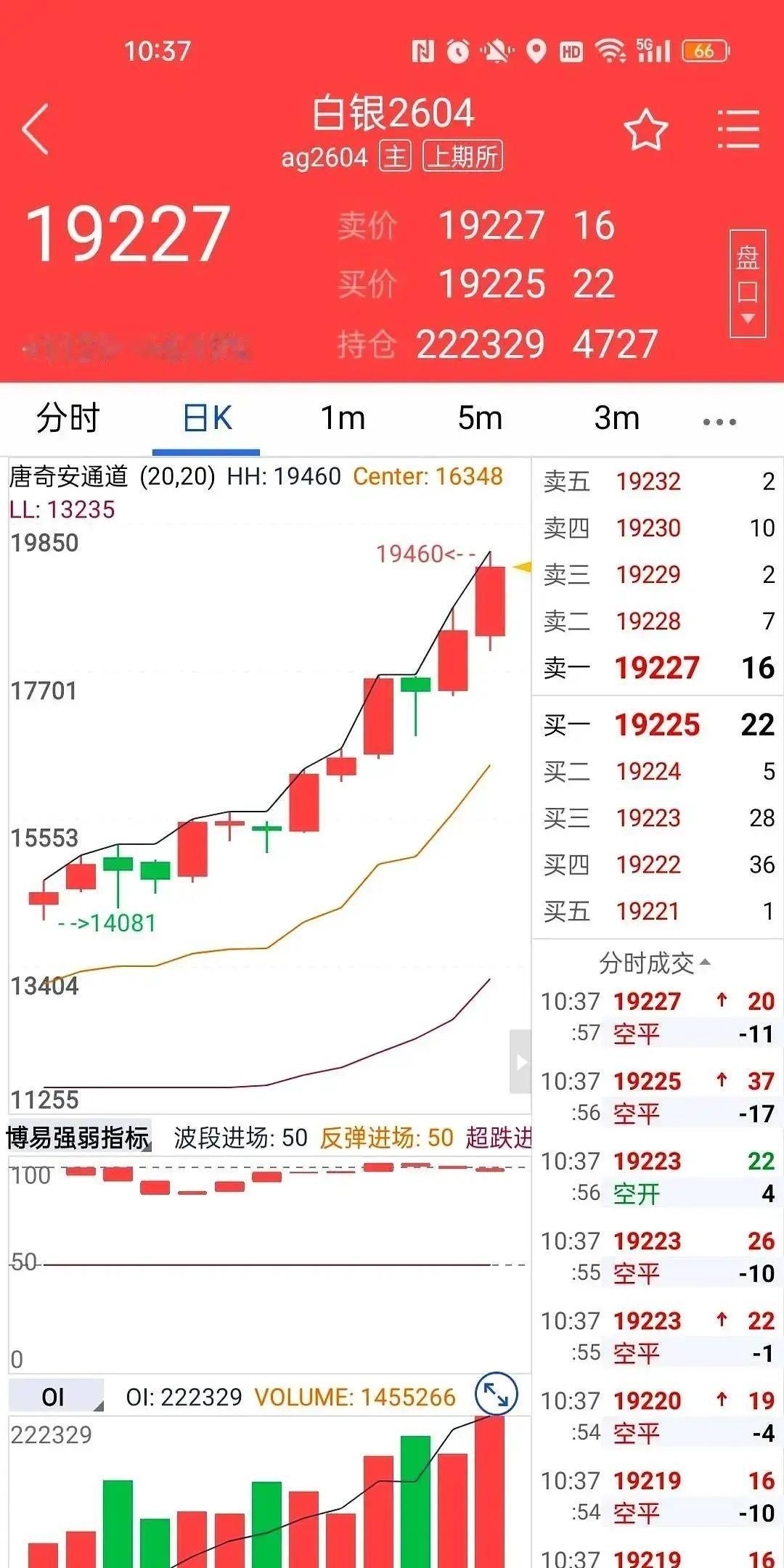Open more chart periods via the three dots

[x=719, y=422]
